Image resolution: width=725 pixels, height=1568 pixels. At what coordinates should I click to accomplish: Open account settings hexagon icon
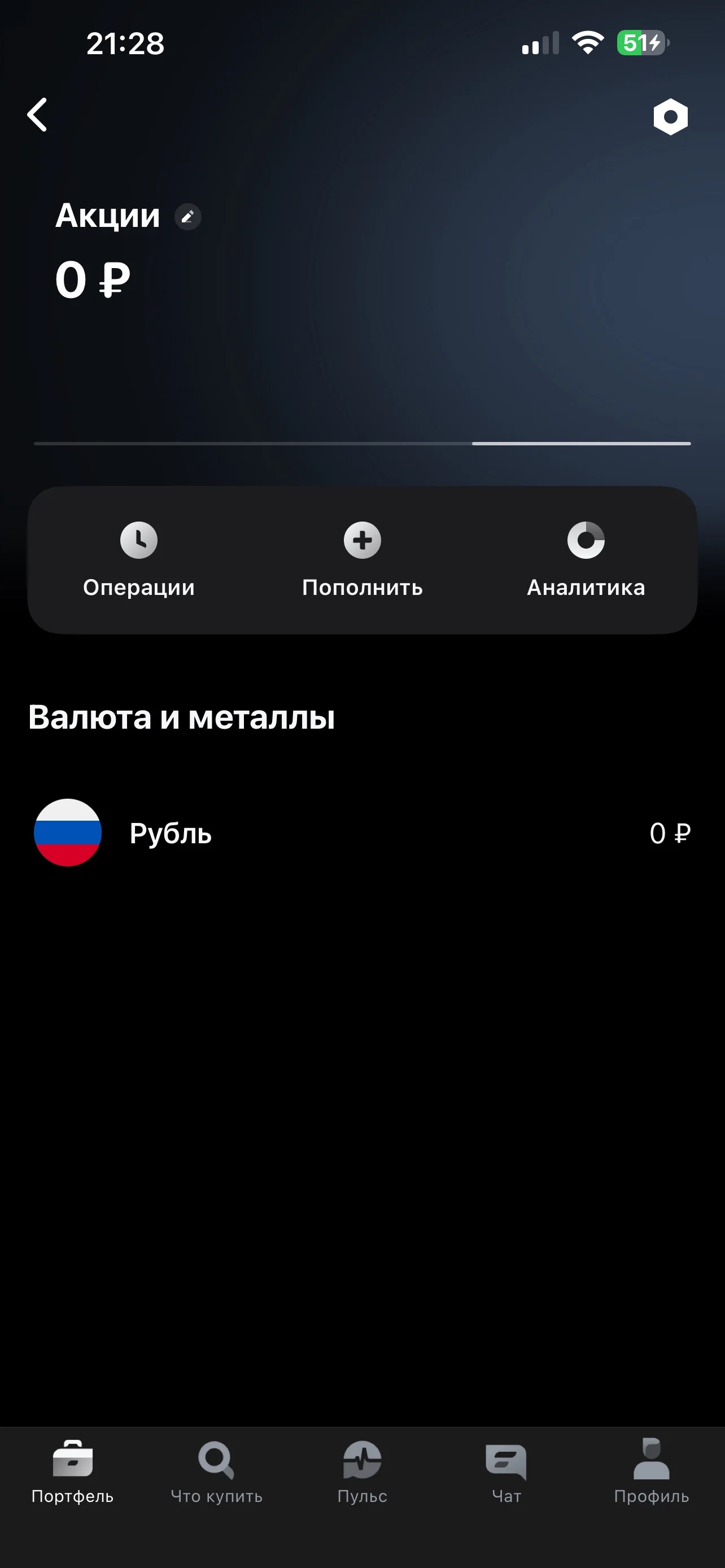pos(670,116)
